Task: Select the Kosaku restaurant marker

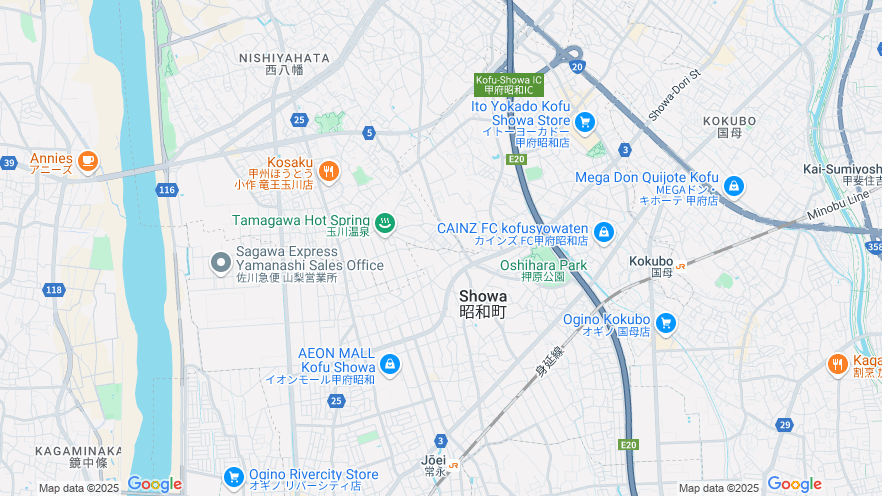Action: pos(329,172)
